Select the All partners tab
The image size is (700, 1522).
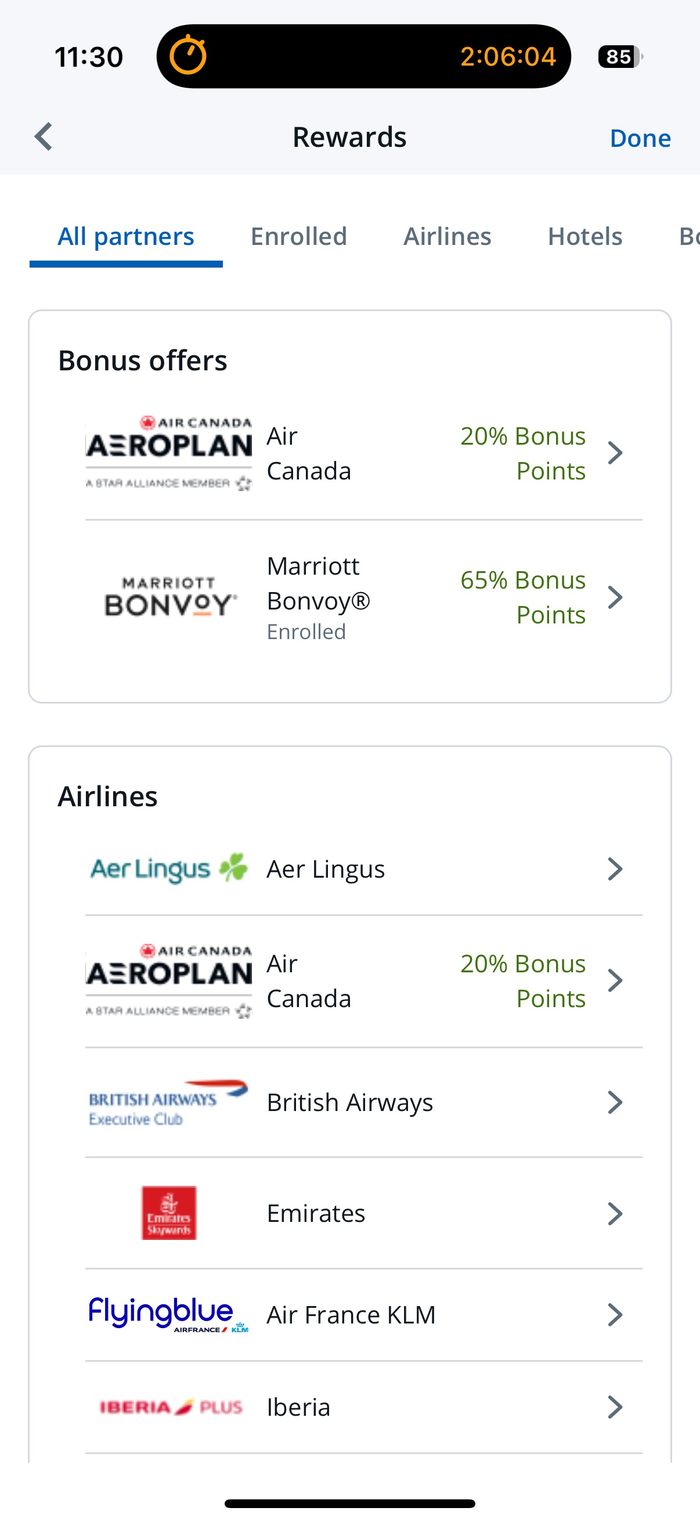click(126, 236)
